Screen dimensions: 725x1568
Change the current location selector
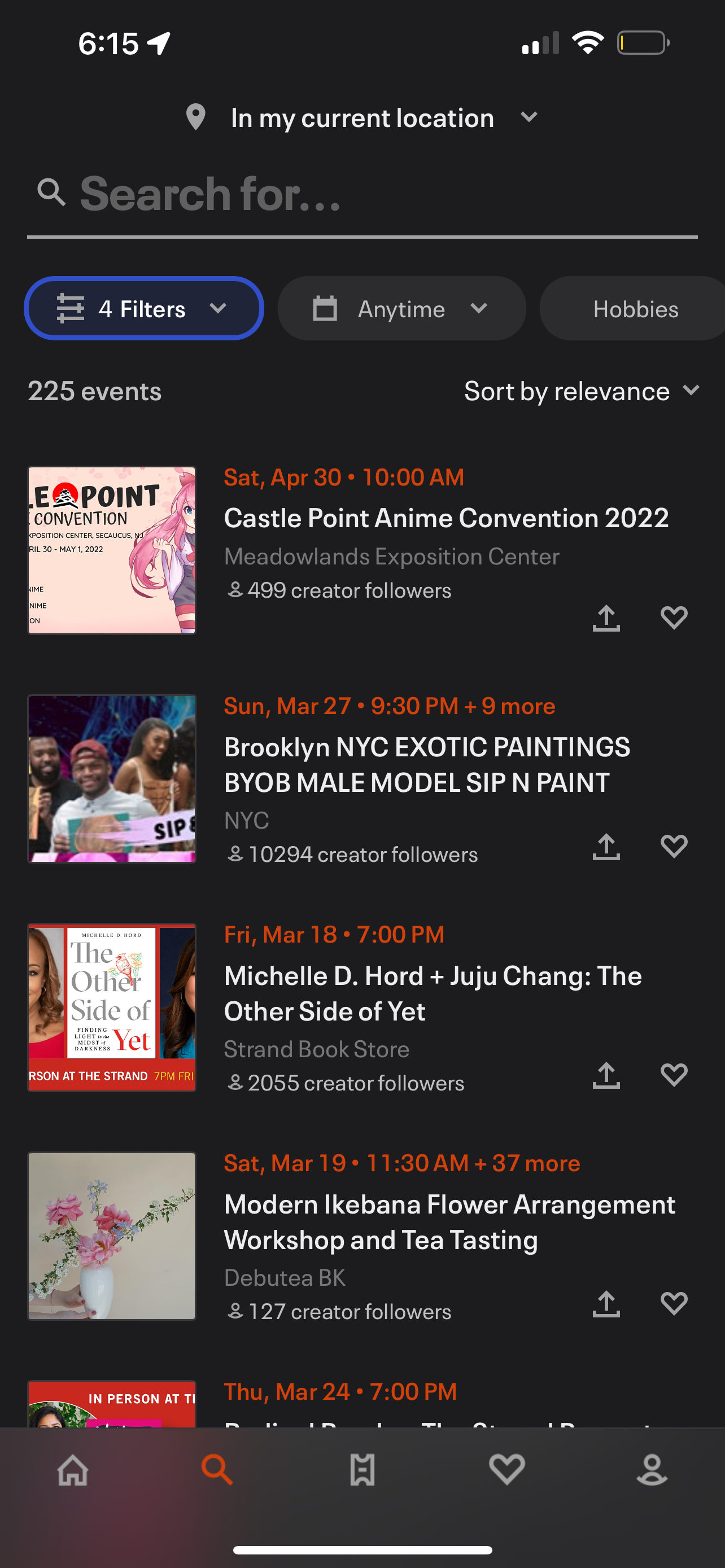point(362,117)
